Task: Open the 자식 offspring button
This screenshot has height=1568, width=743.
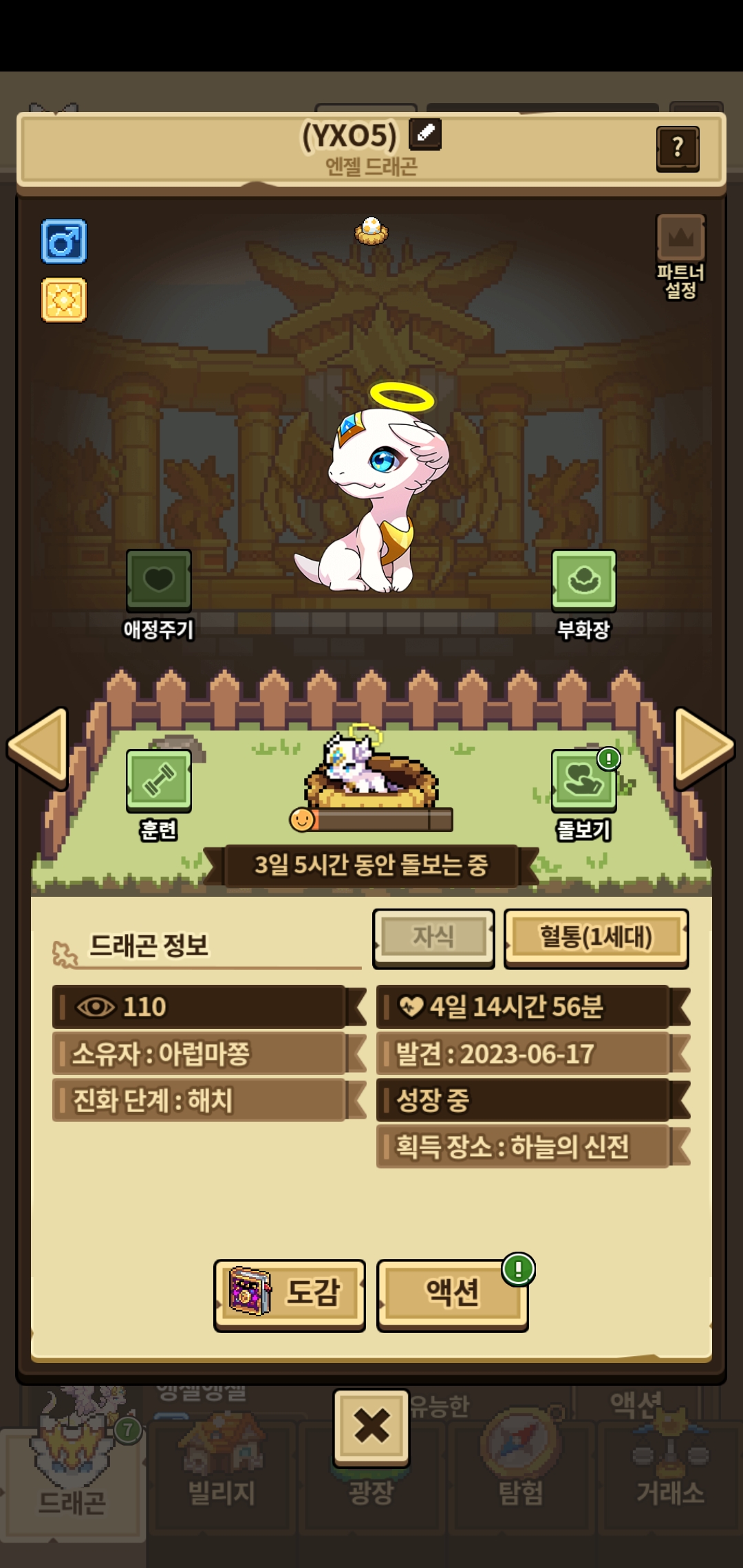Action: [433, 938]
